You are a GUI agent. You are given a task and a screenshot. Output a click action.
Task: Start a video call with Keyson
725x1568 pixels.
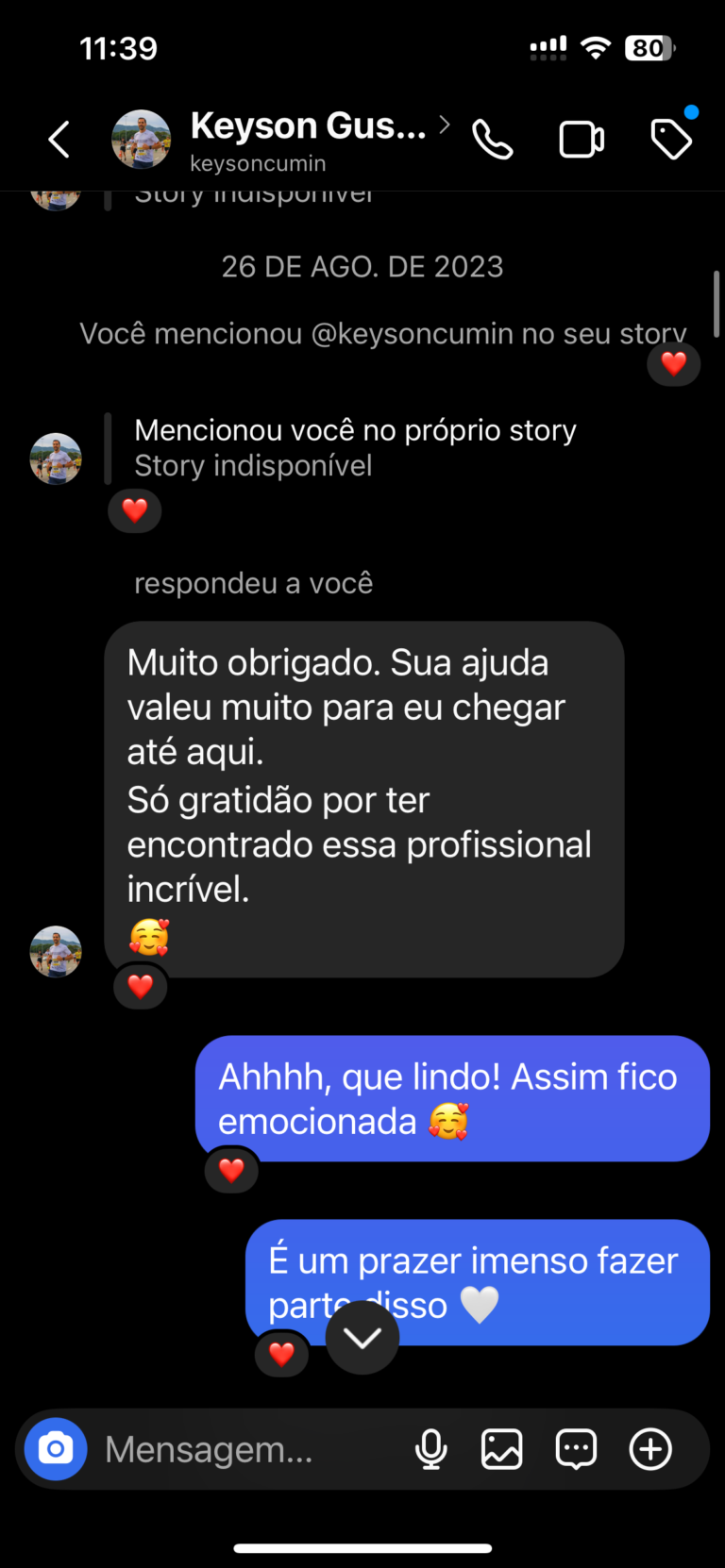point(582,140)
